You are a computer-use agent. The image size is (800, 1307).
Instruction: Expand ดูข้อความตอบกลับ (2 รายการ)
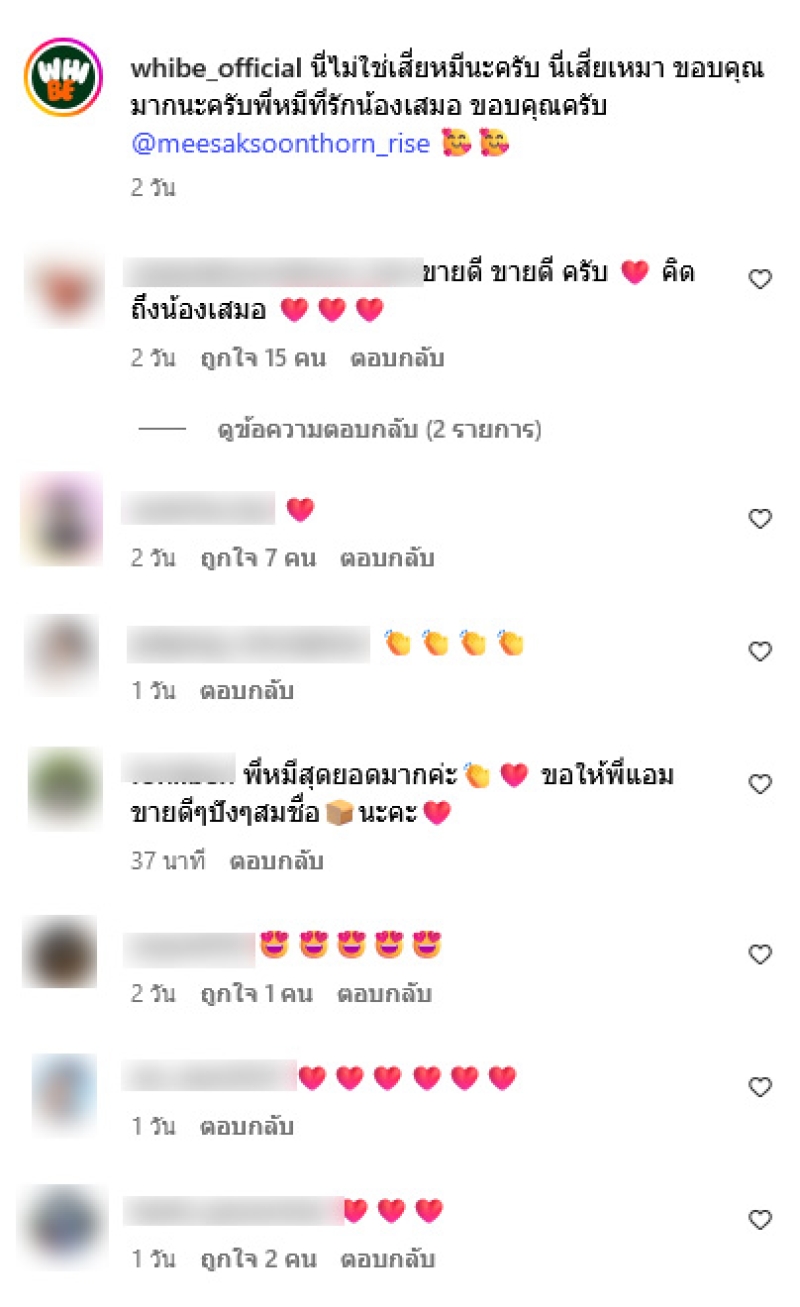coord(379,430)
